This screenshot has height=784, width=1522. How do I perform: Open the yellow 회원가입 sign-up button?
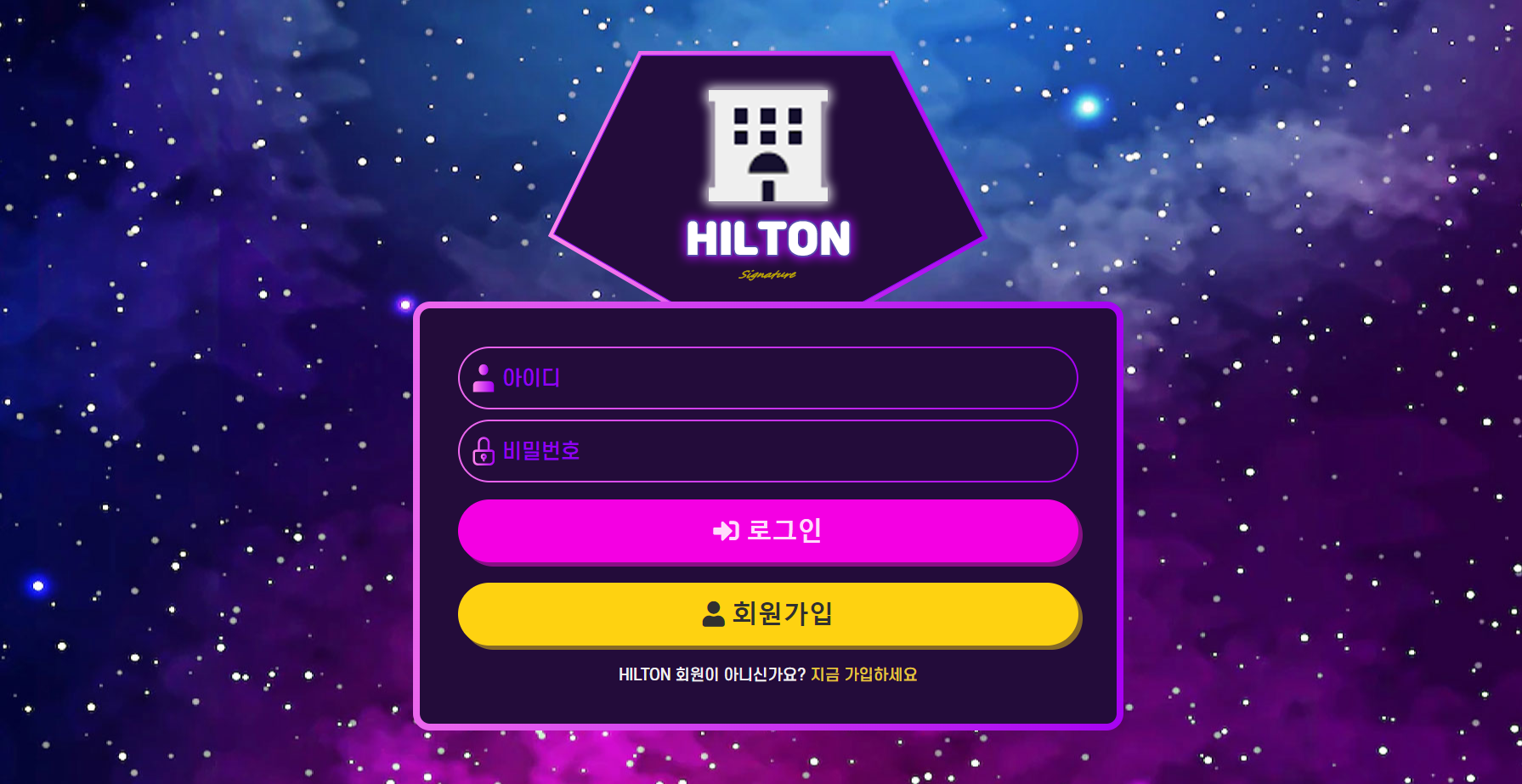point(767,613)
